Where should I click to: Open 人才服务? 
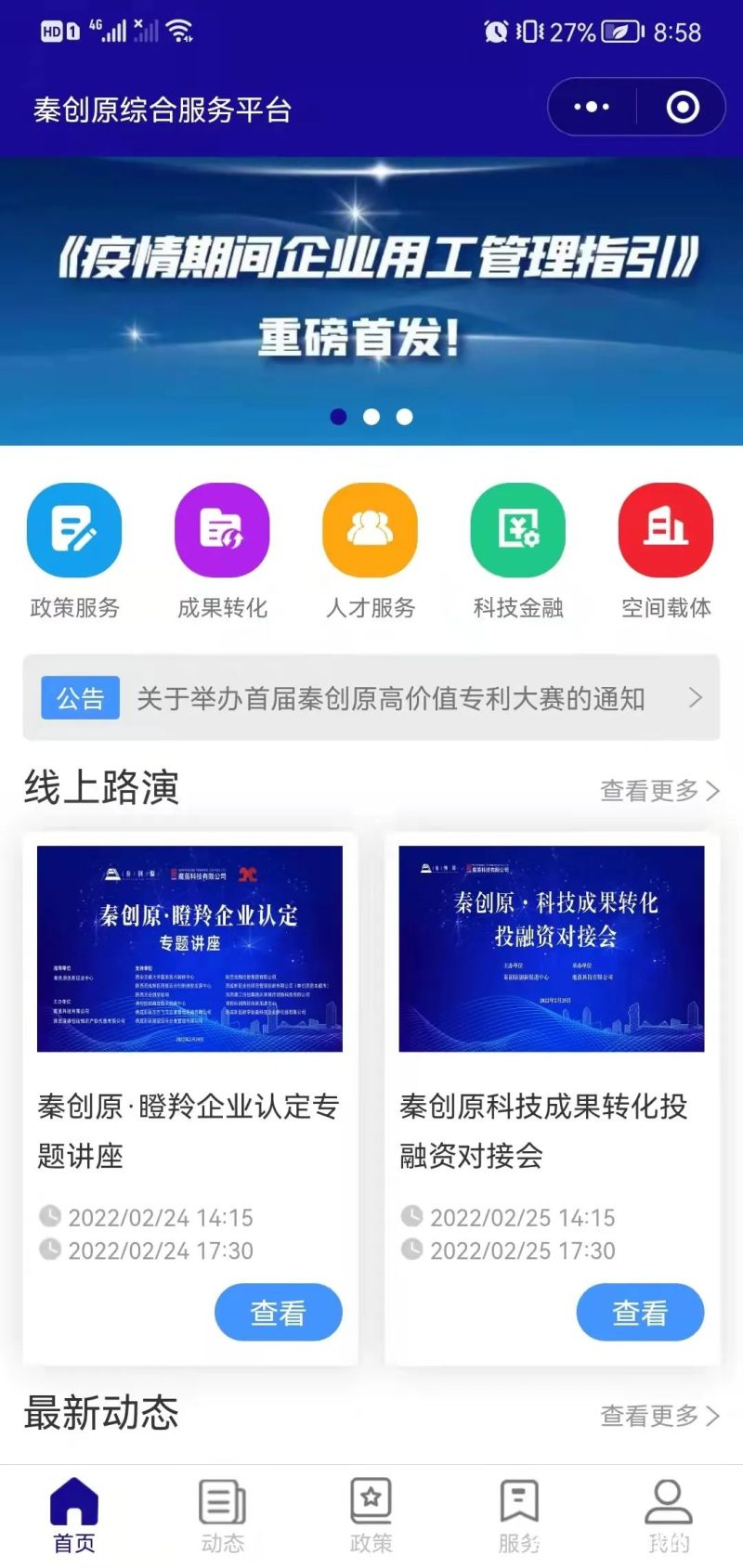(x=370, y=550)
